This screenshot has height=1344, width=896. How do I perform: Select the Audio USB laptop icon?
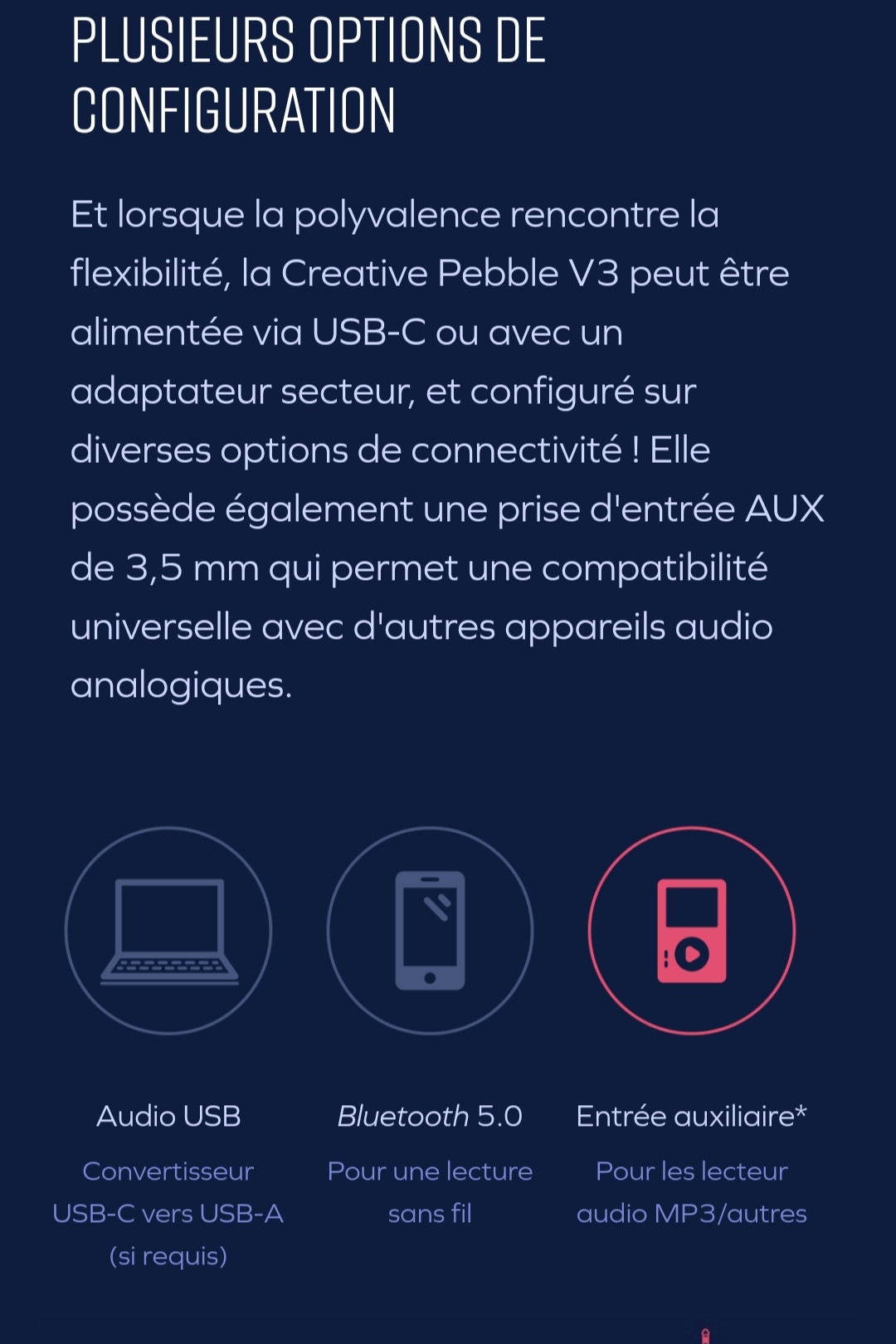168,931
